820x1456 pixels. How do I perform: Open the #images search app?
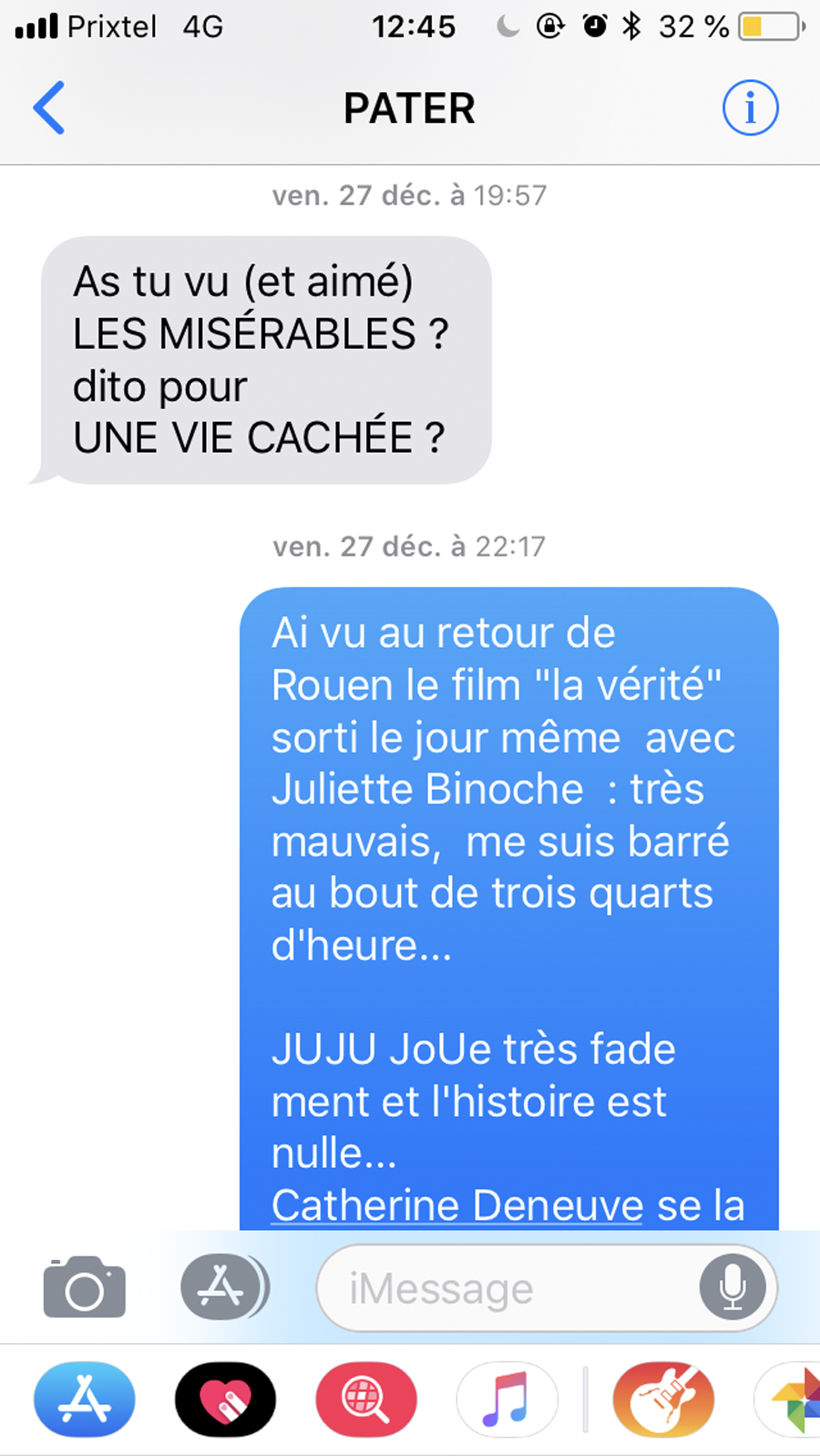pyautogui.click(x=366, y=1400)
